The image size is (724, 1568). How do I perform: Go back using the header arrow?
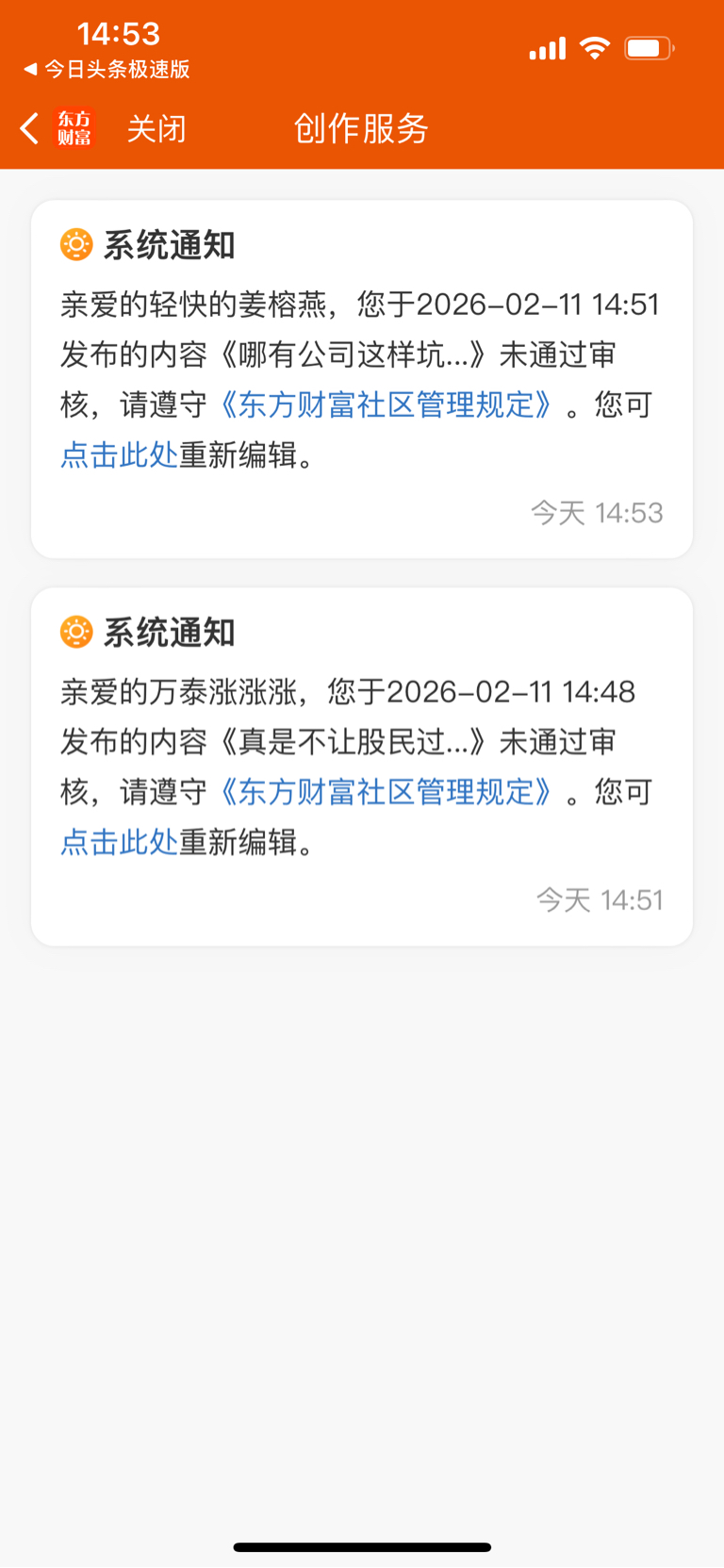(29, 128)
